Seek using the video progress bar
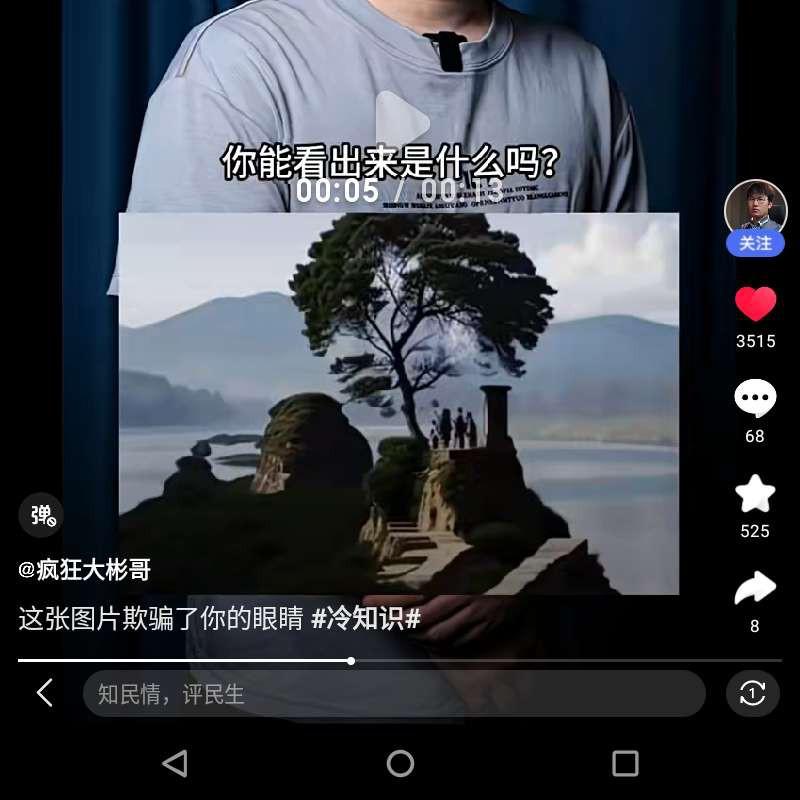The image size is (800, 800). (350, 660)
